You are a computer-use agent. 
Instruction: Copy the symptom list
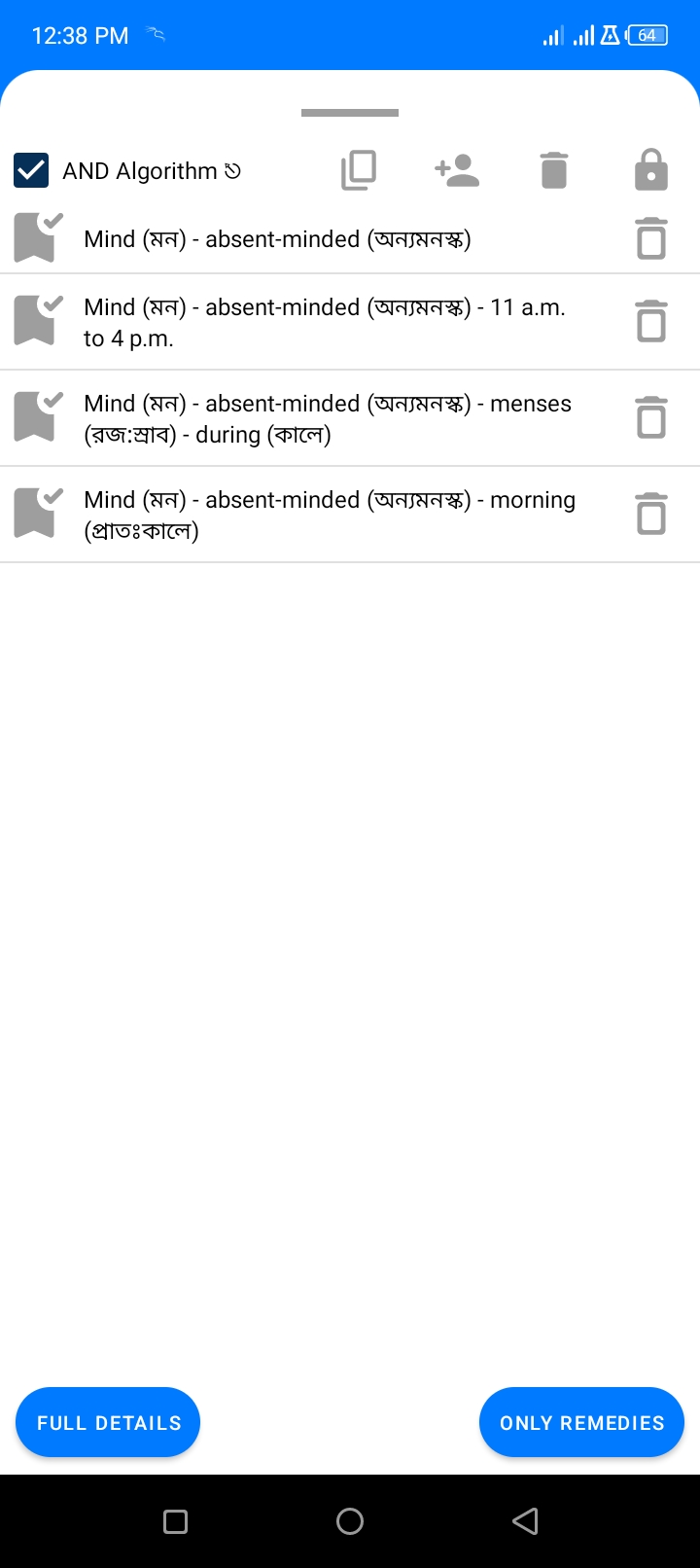[359, 169]
